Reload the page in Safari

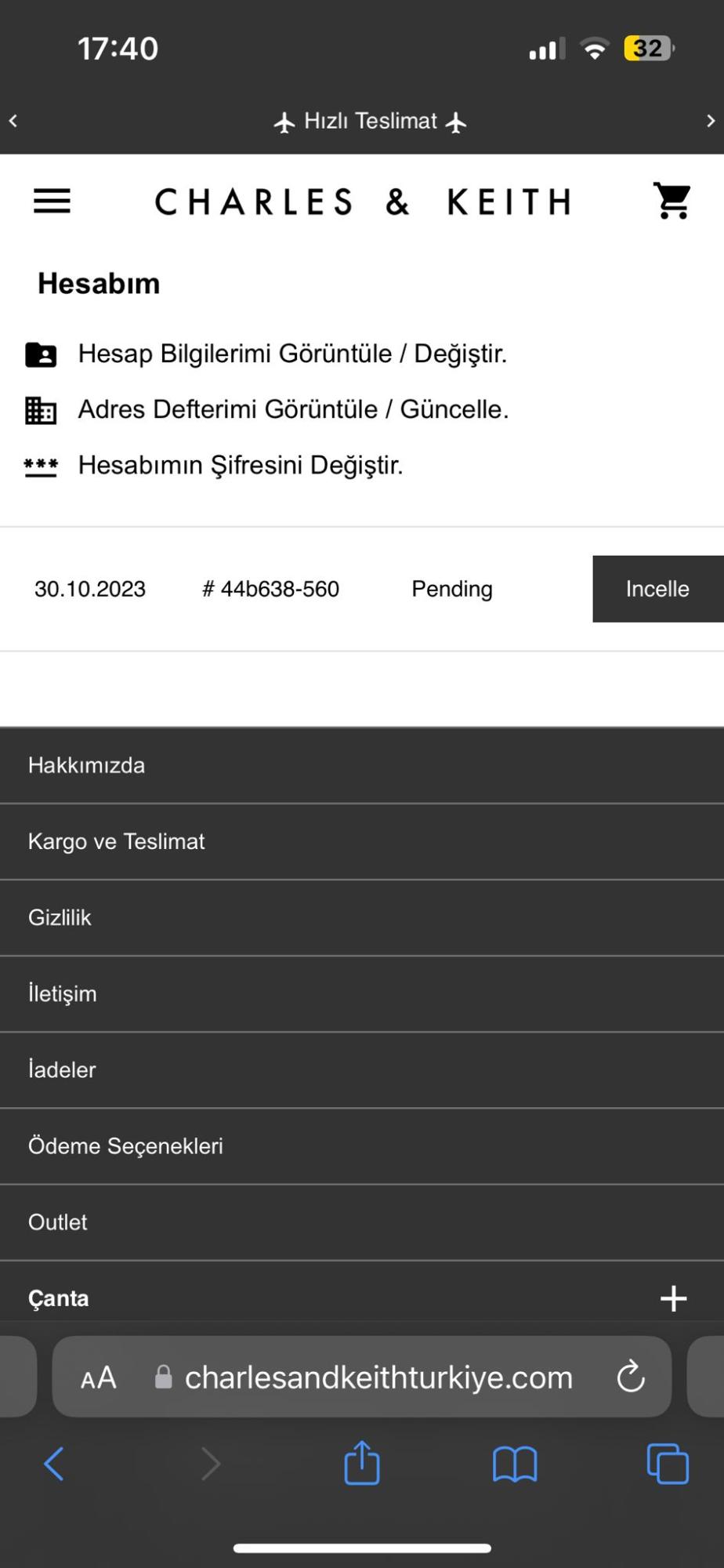coord(630,1377)
